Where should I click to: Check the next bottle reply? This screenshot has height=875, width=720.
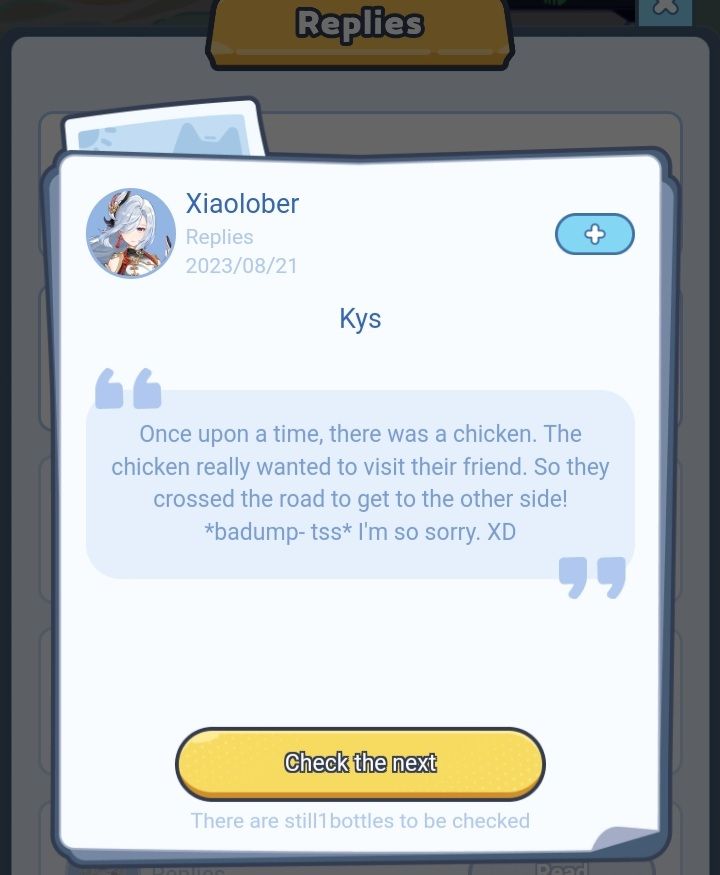pyautogui.click(x=360, y=764)
